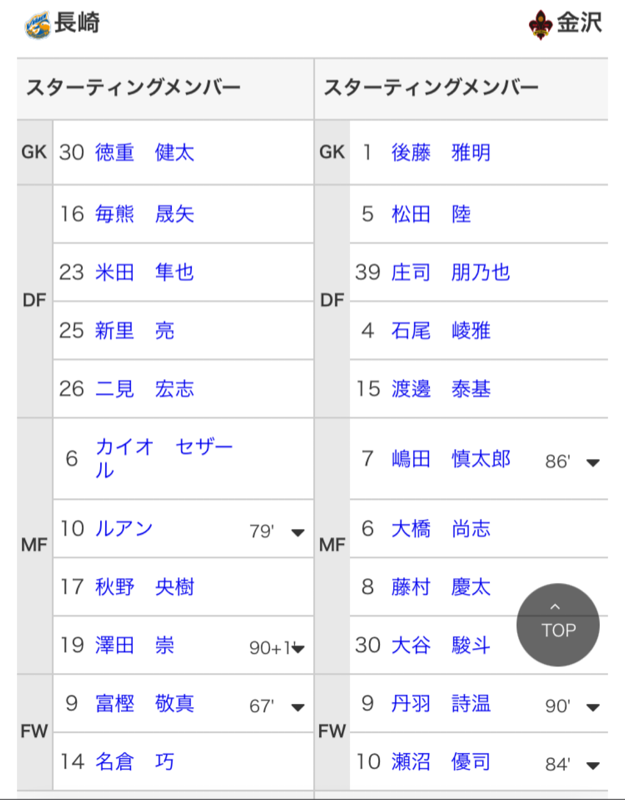Open player page for 庄司 朋乃也
The image size is (625, 800).
[450, 272]
